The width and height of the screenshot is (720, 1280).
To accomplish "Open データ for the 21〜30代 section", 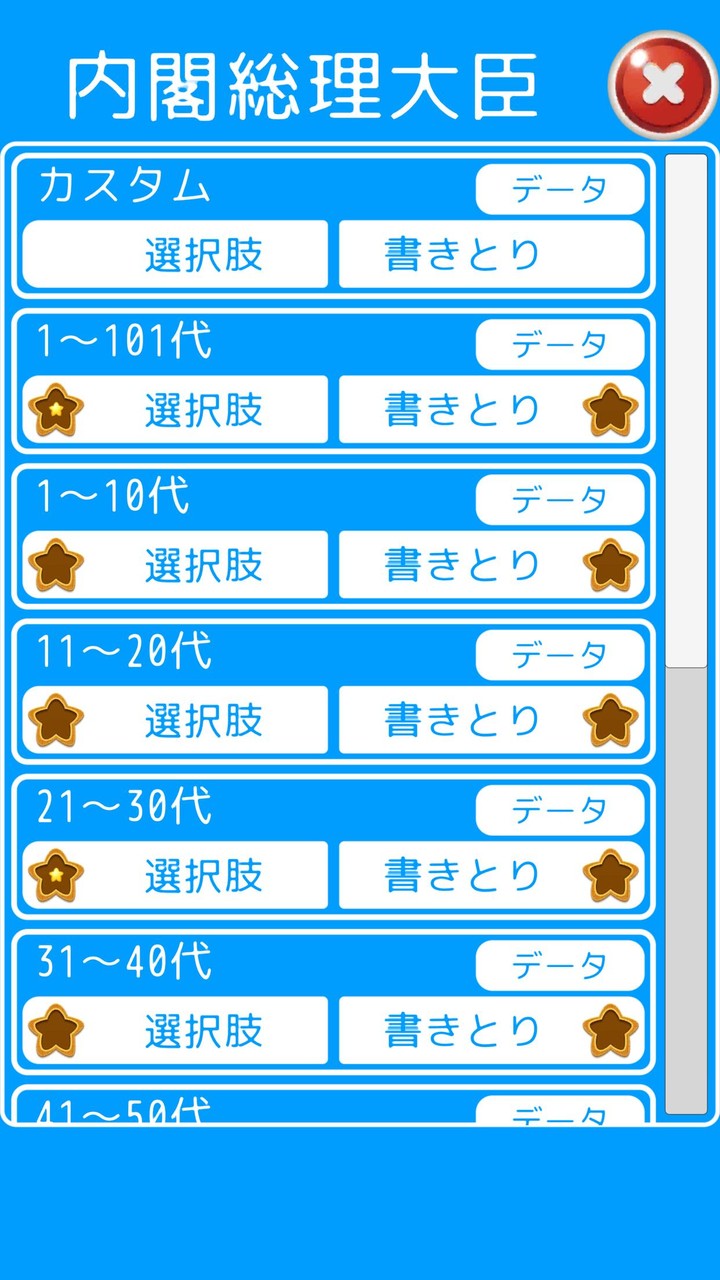I will (560, 807).
